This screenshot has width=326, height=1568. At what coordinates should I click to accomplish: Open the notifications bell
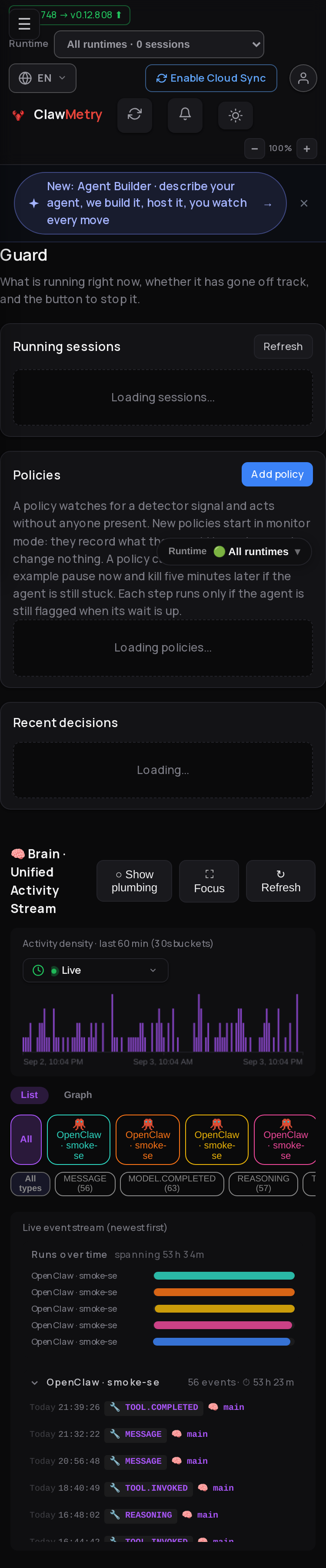185,114
